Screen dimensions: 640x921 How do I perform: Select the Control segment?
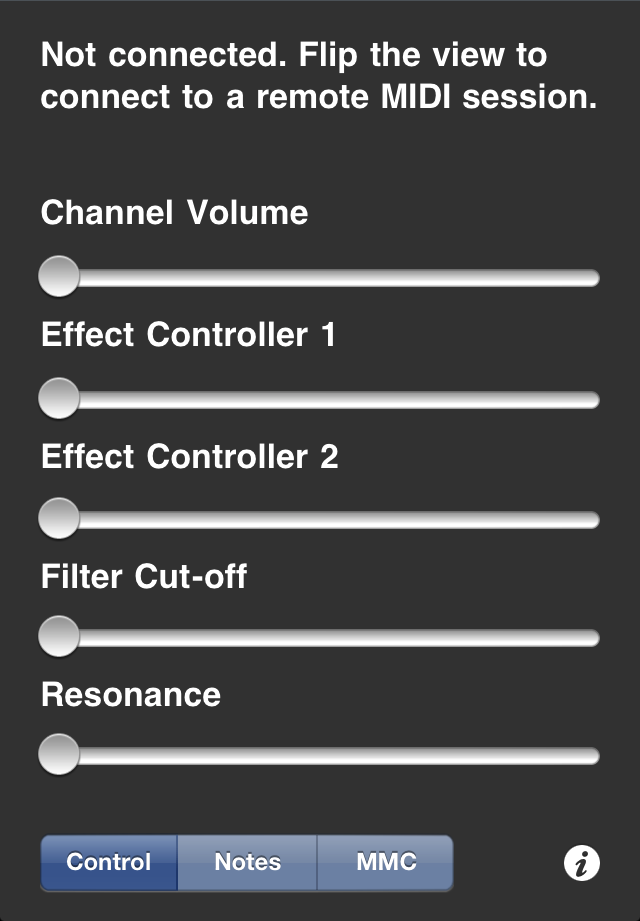(109, 862)
